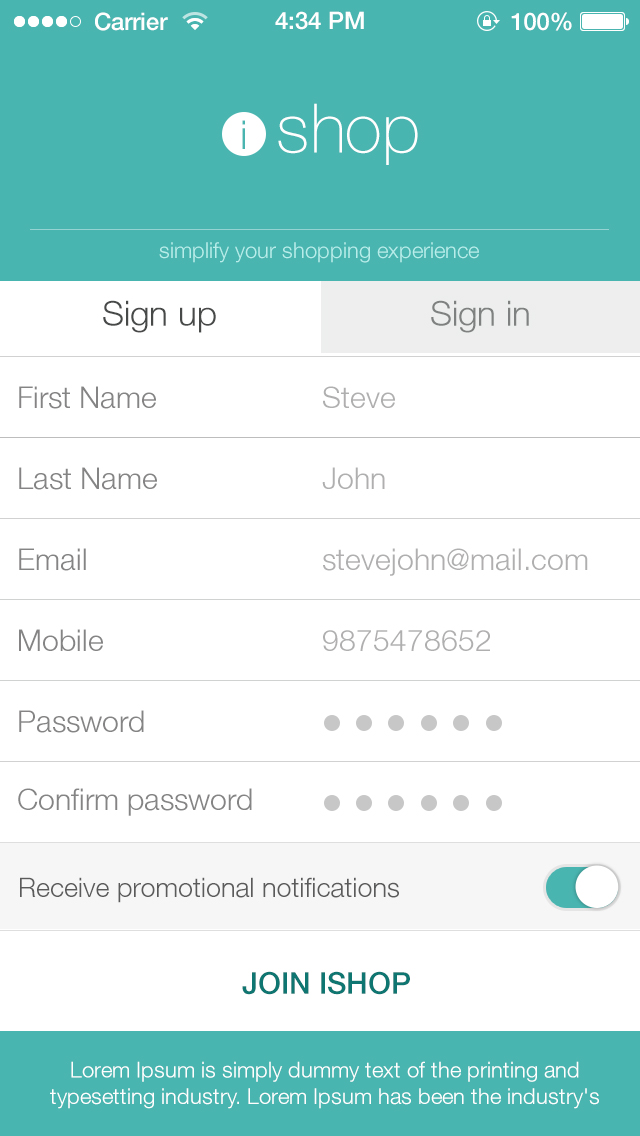
Task: Focus the Email input field
Action: point(320,560)
